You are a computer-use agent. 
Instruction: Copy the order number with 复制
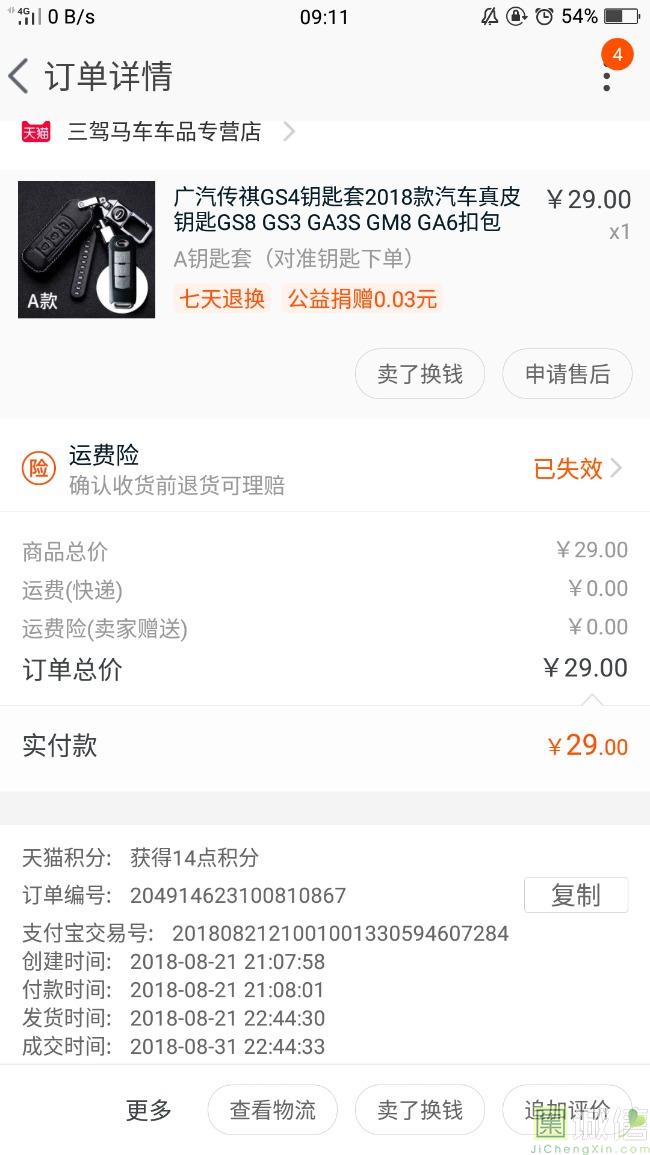point(576,895)
